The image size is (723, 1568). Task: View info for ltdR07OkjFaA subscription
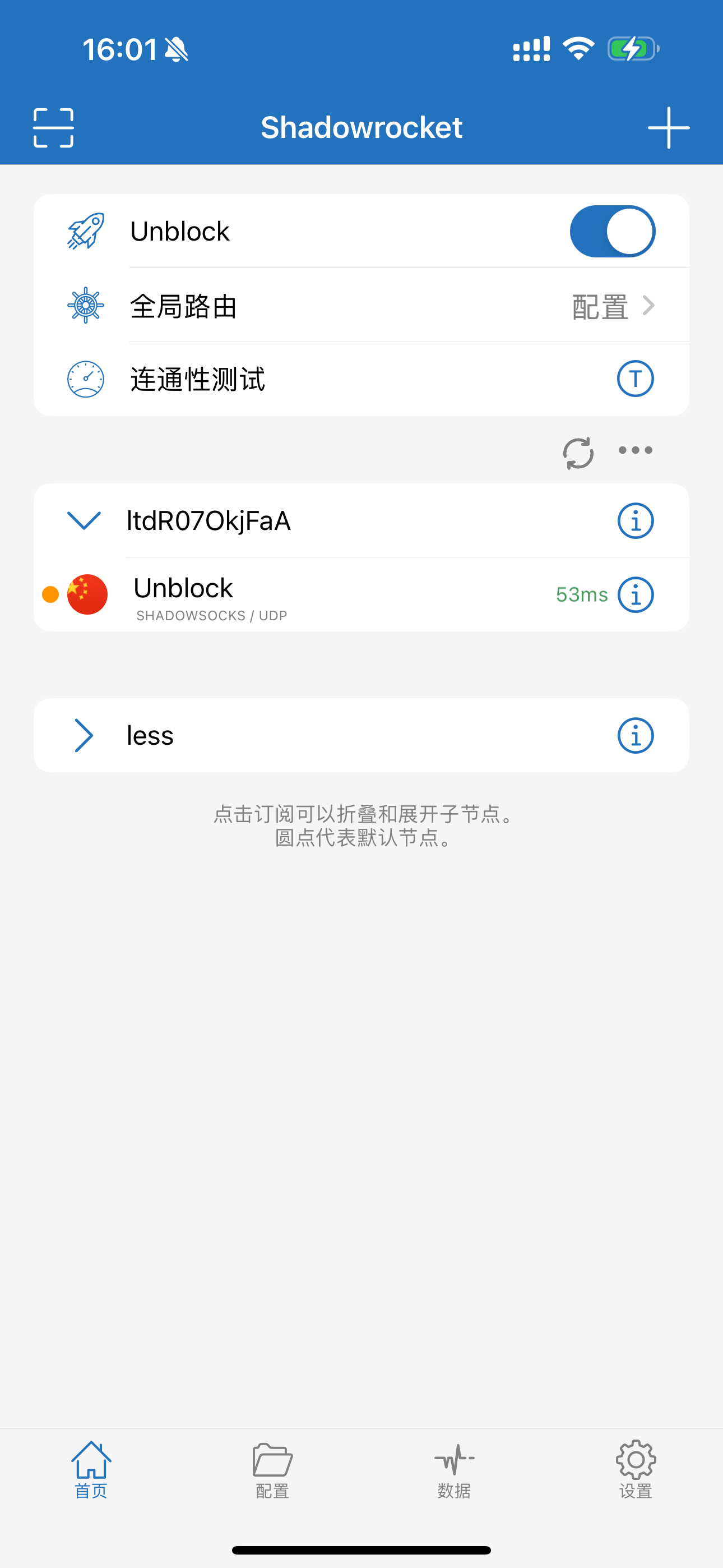click(x=635, y=521)
